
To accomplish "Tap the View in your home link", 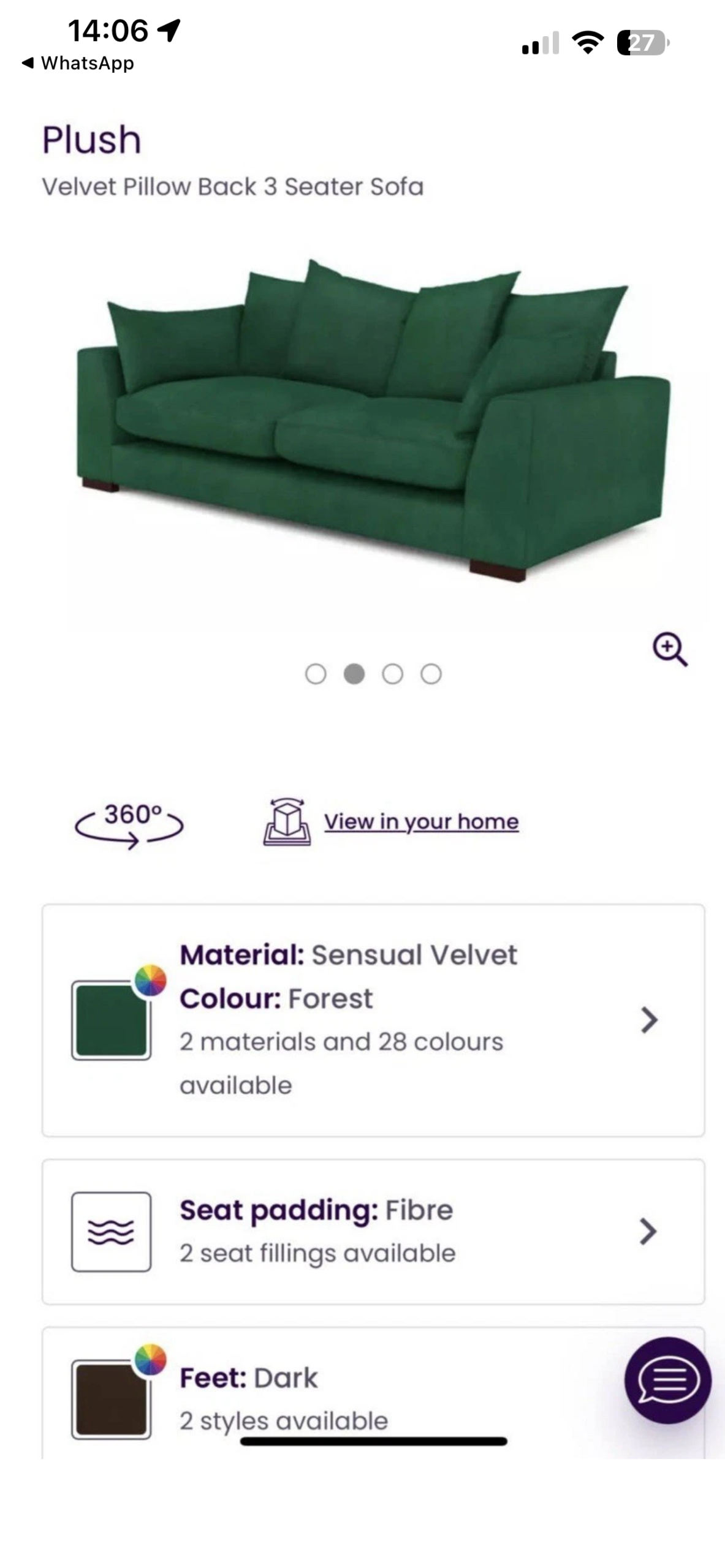I will [420, 821].
